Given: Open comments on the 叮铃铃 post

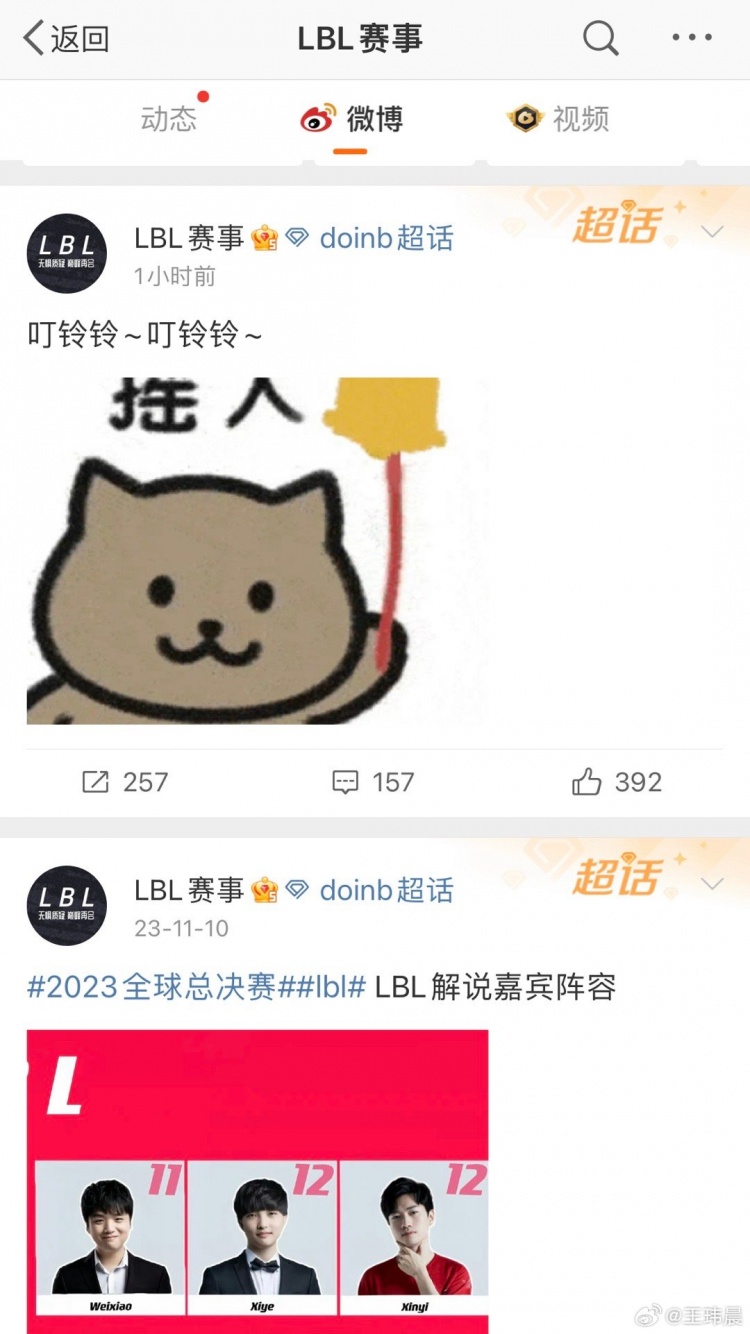Looking at the screenshot, I should pos(373,782).
